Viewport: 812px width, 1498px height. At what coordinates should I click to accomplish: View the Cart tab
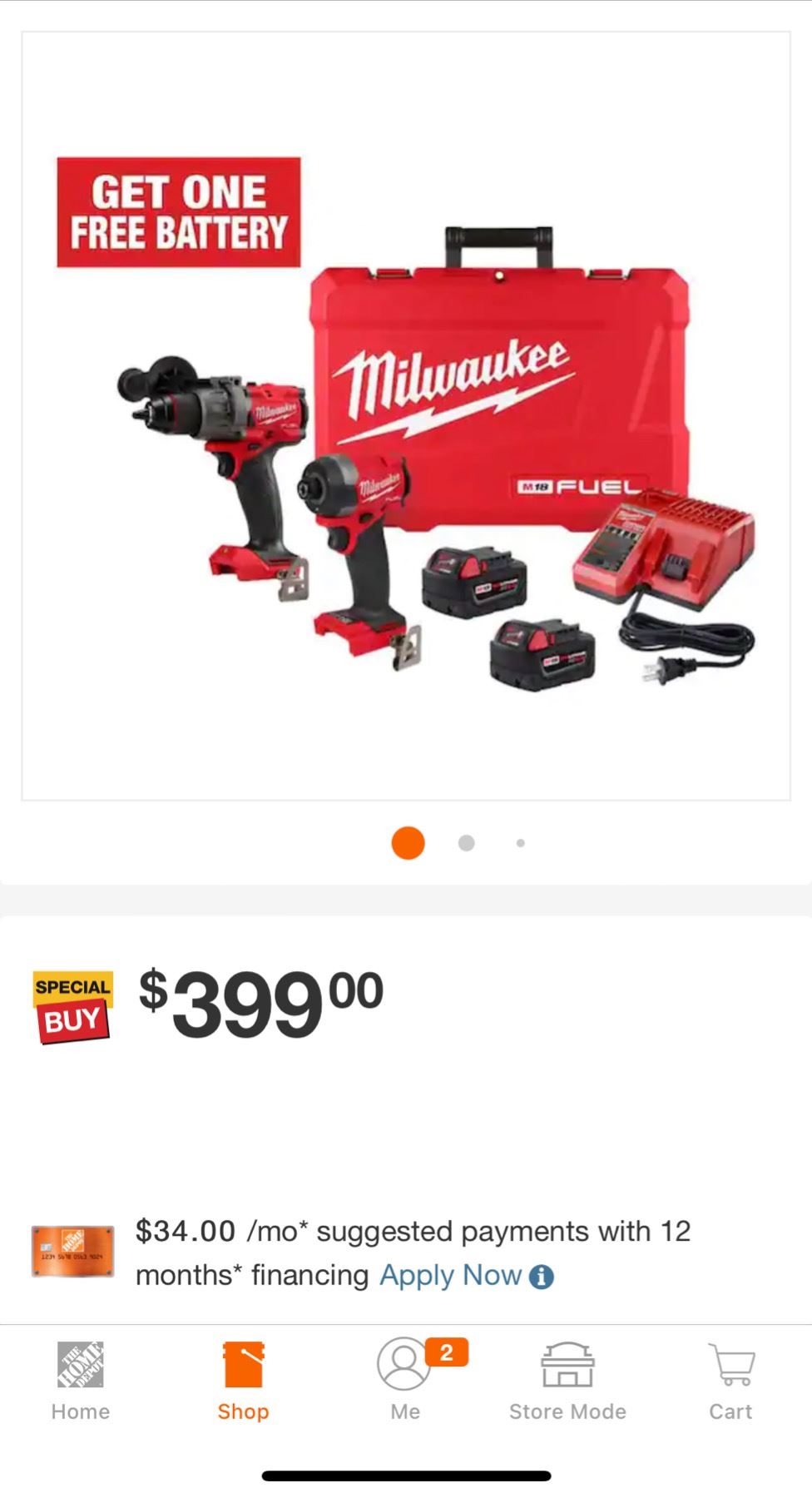tap(730, 1380)
